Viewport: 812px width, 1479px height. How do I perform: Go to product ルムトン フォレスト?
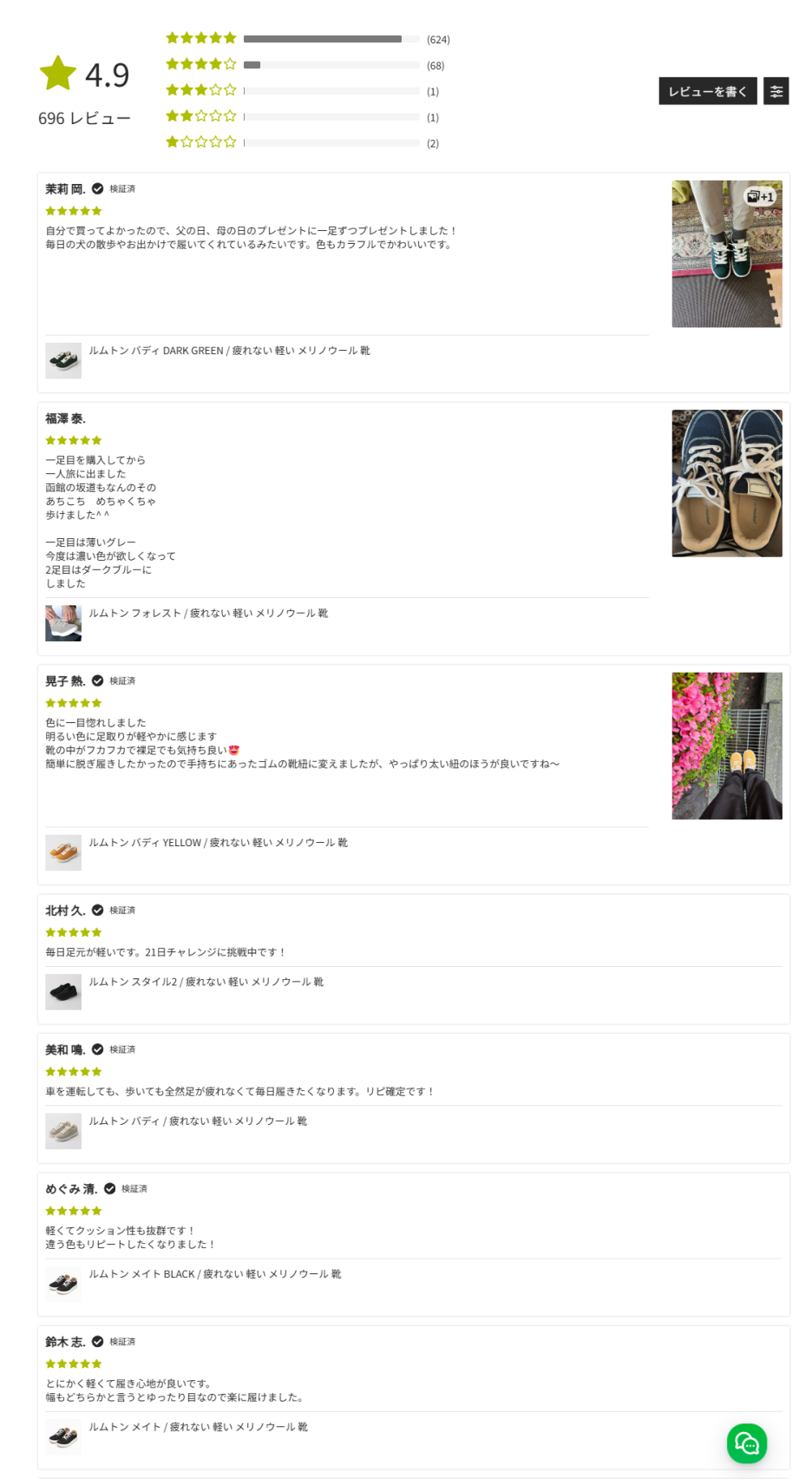pos(208,614)
